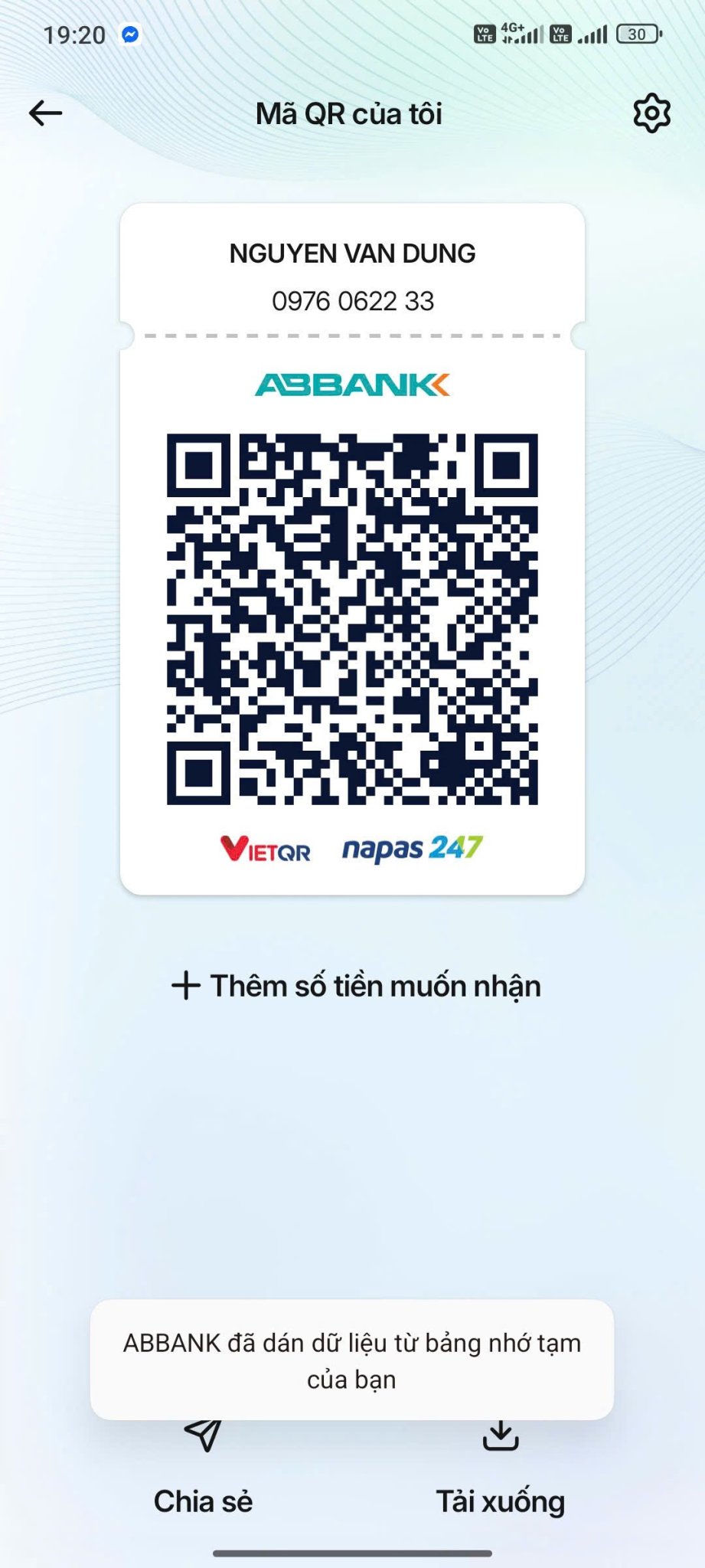This screenshot has width=705, height=1568.
Task: Open the QR settings gear
Action: [x=651, y=113]
